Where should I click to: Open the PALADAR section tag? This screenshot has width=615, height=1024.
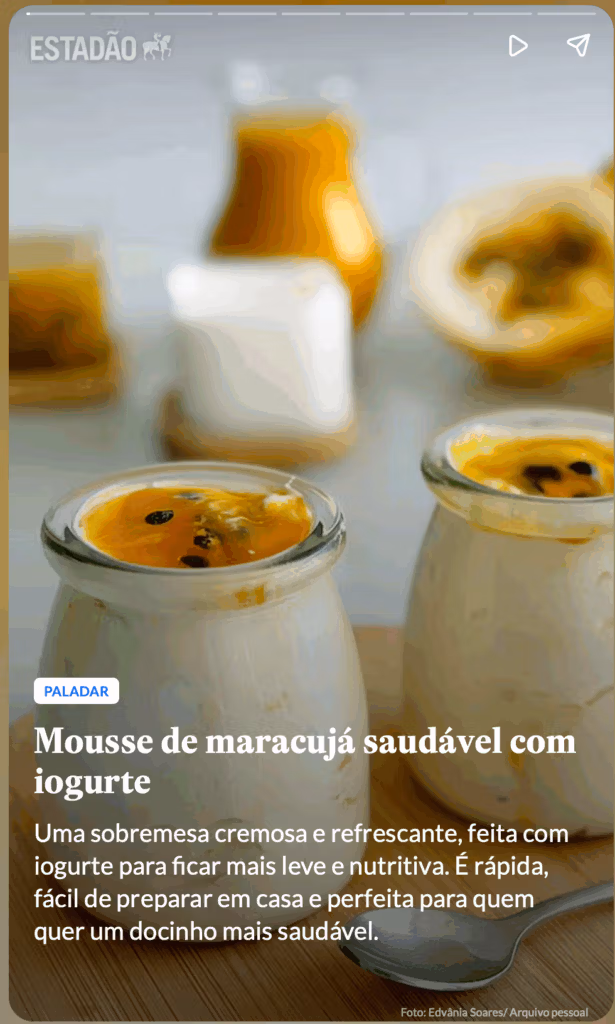click(x=76, y=691)
